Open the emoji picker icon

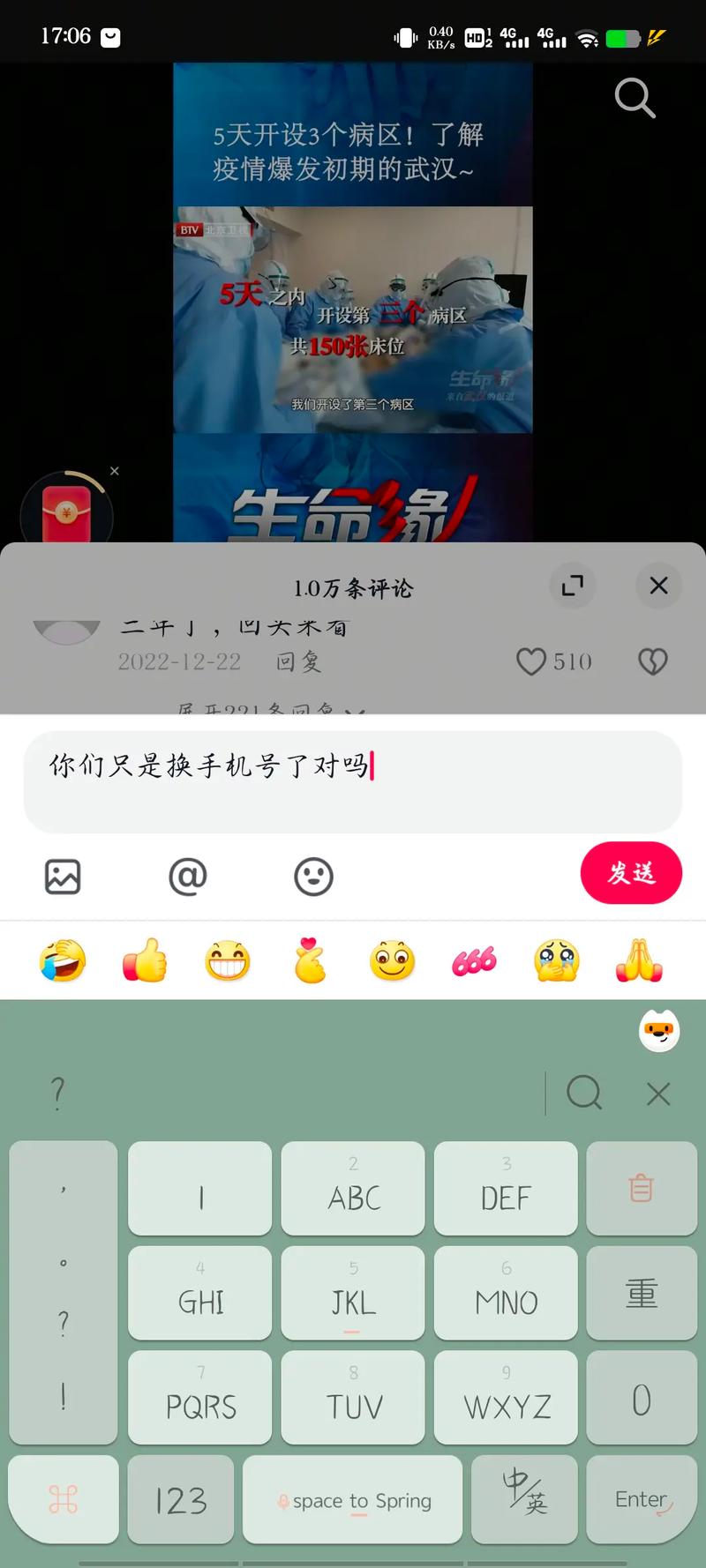[313, 876]
